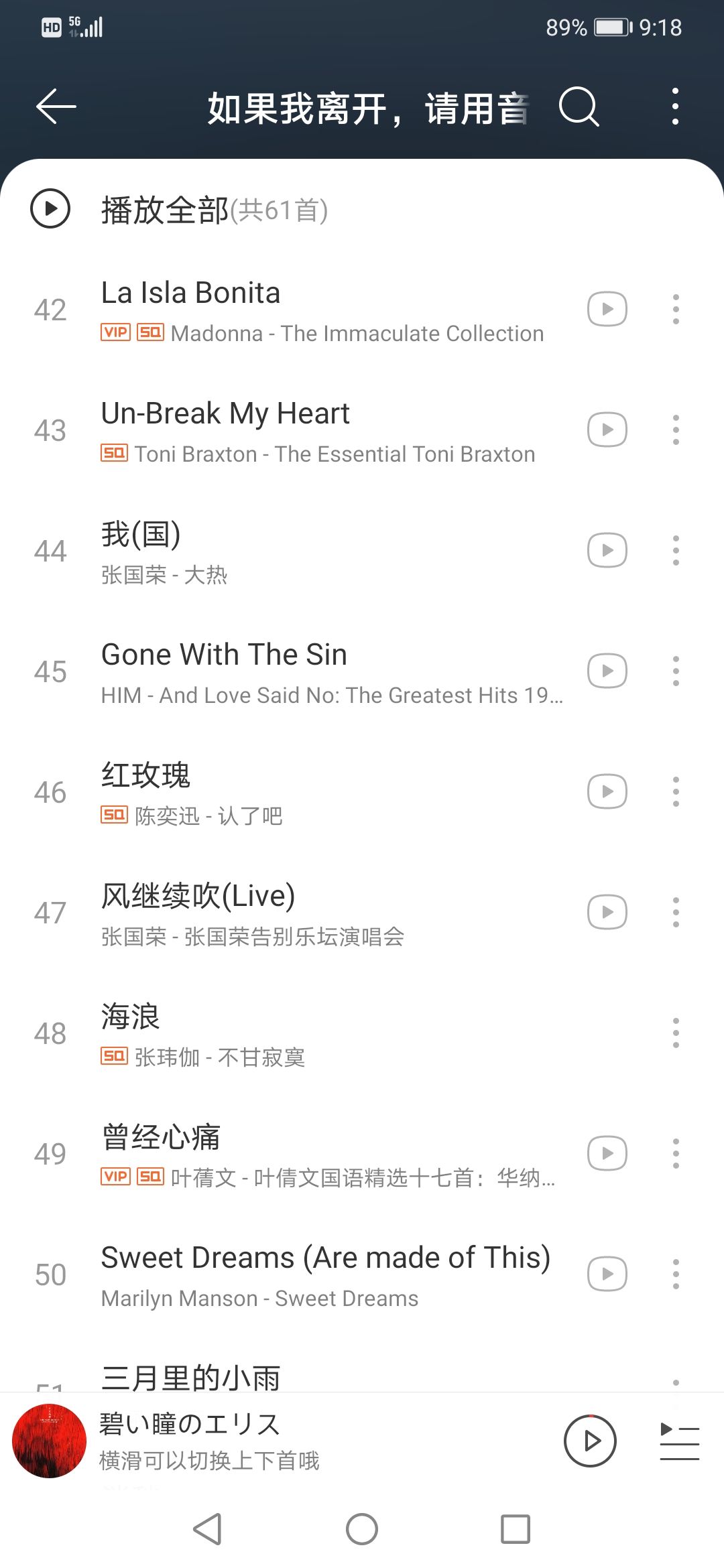This screenshot has height=1568, width=724.
Task: Watch the Sweet Dreams music video
Action: click(607, 1275)
